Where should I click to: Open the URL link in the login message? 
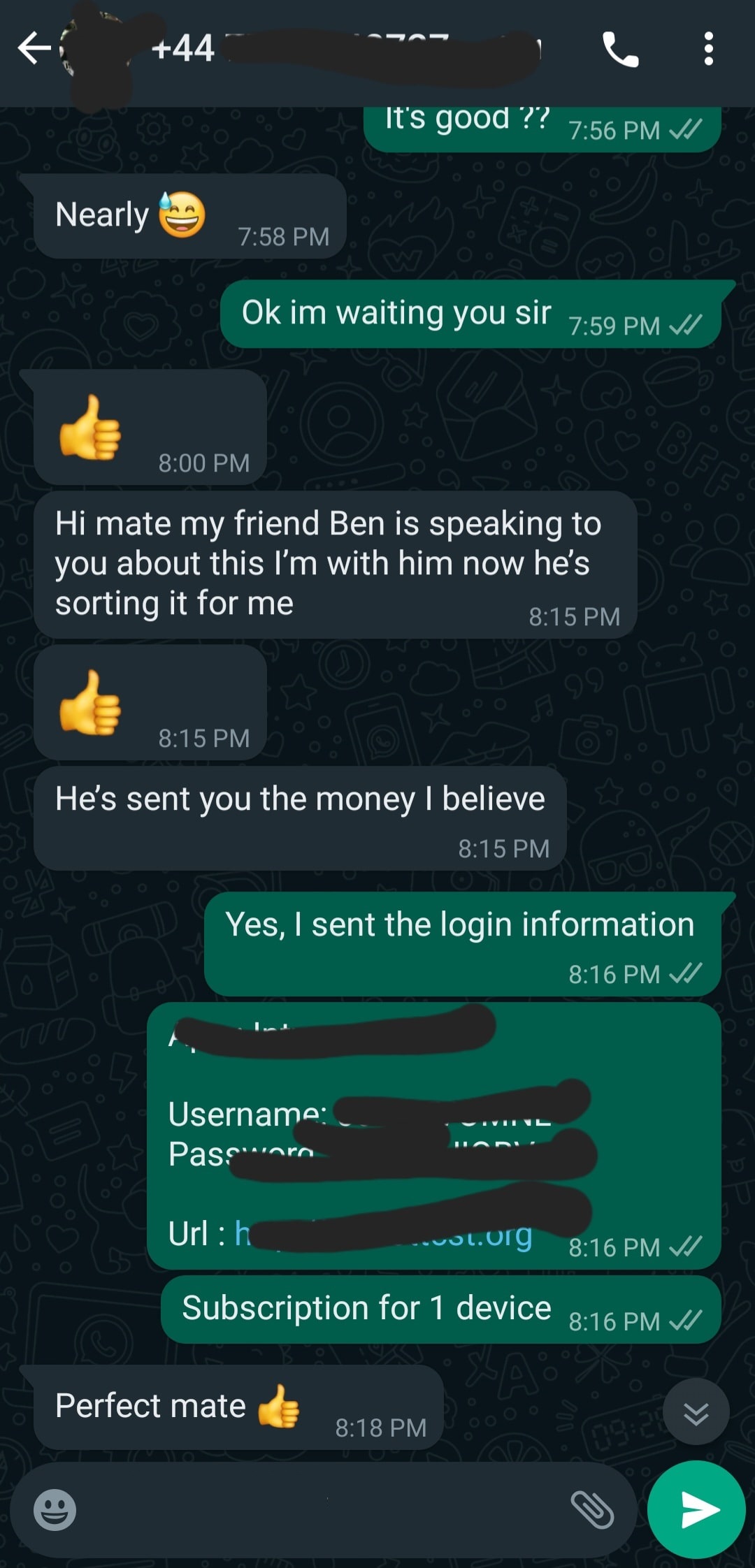489,1235
